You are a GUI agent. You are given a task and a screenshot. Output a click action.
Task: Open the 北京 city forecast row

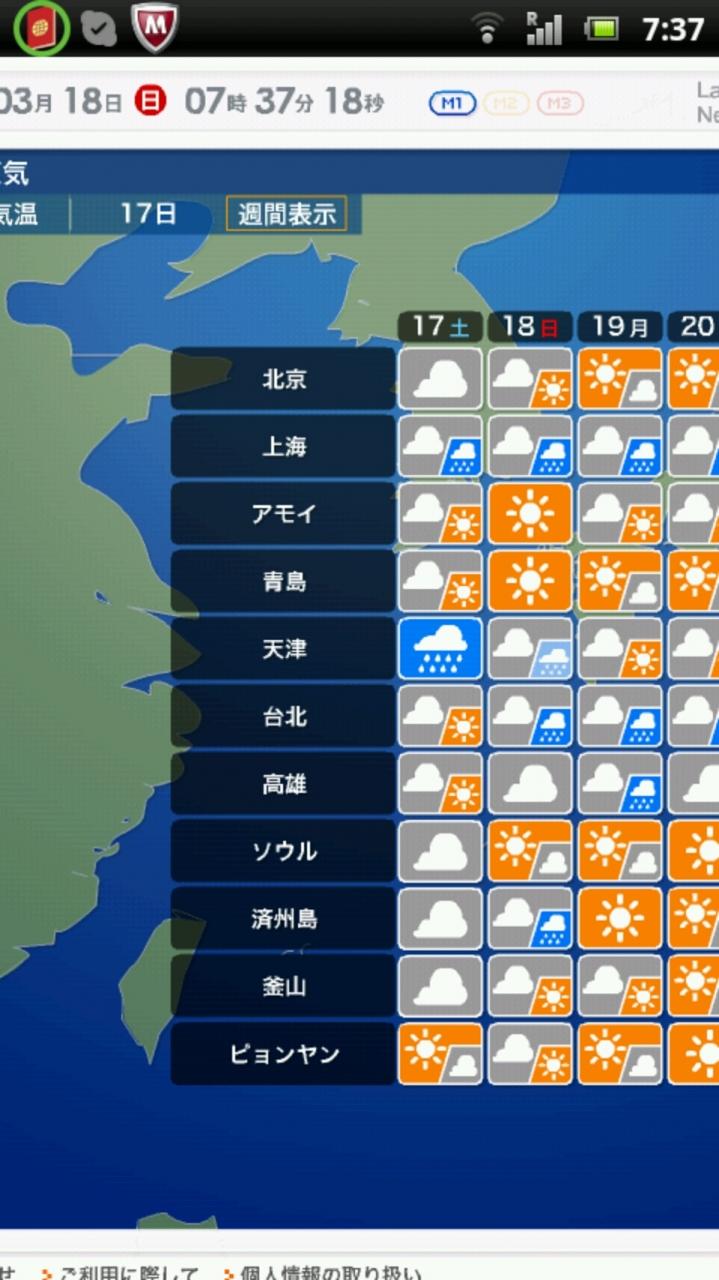pyautogui.click(x=283, y=379)
